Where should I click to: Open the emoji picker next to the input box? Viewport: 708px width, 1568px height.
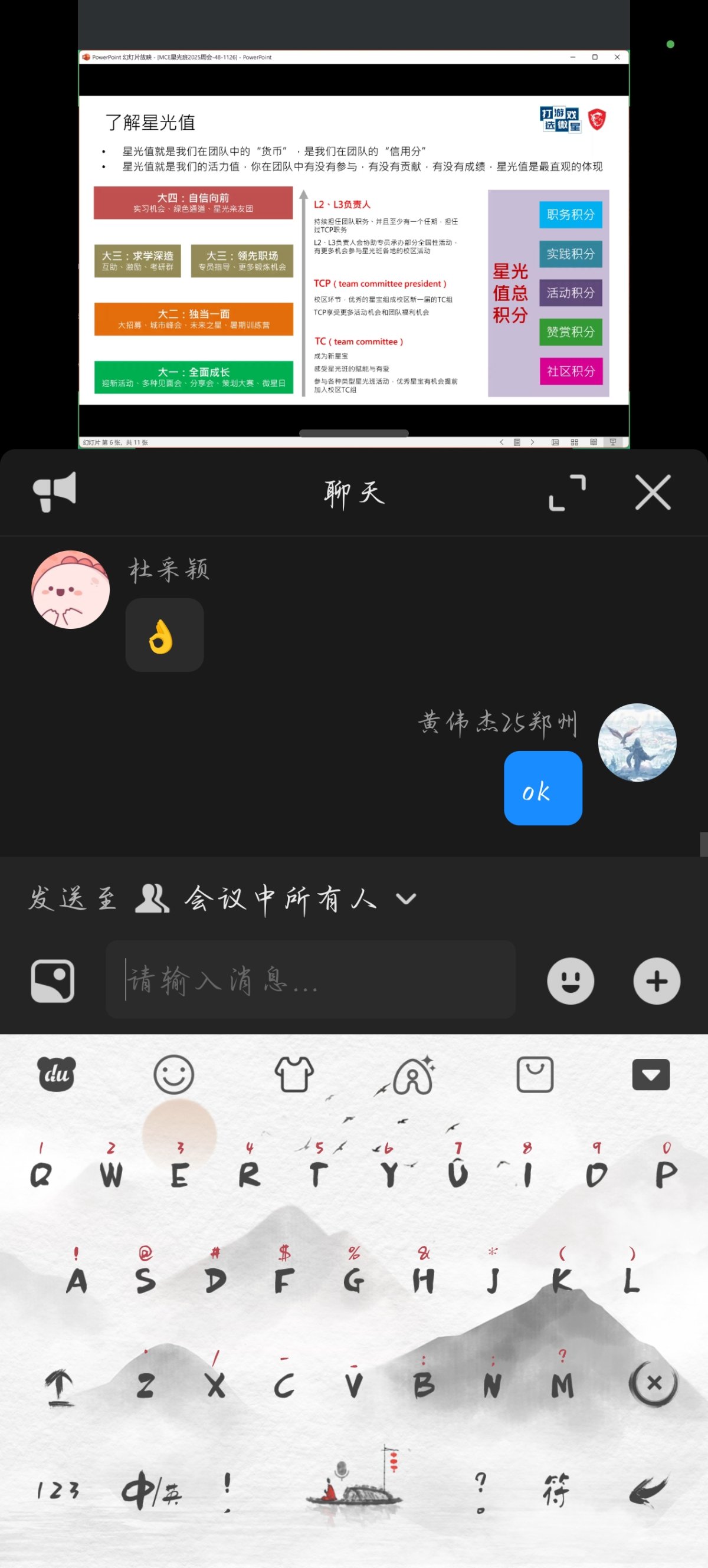pos(570,981)
